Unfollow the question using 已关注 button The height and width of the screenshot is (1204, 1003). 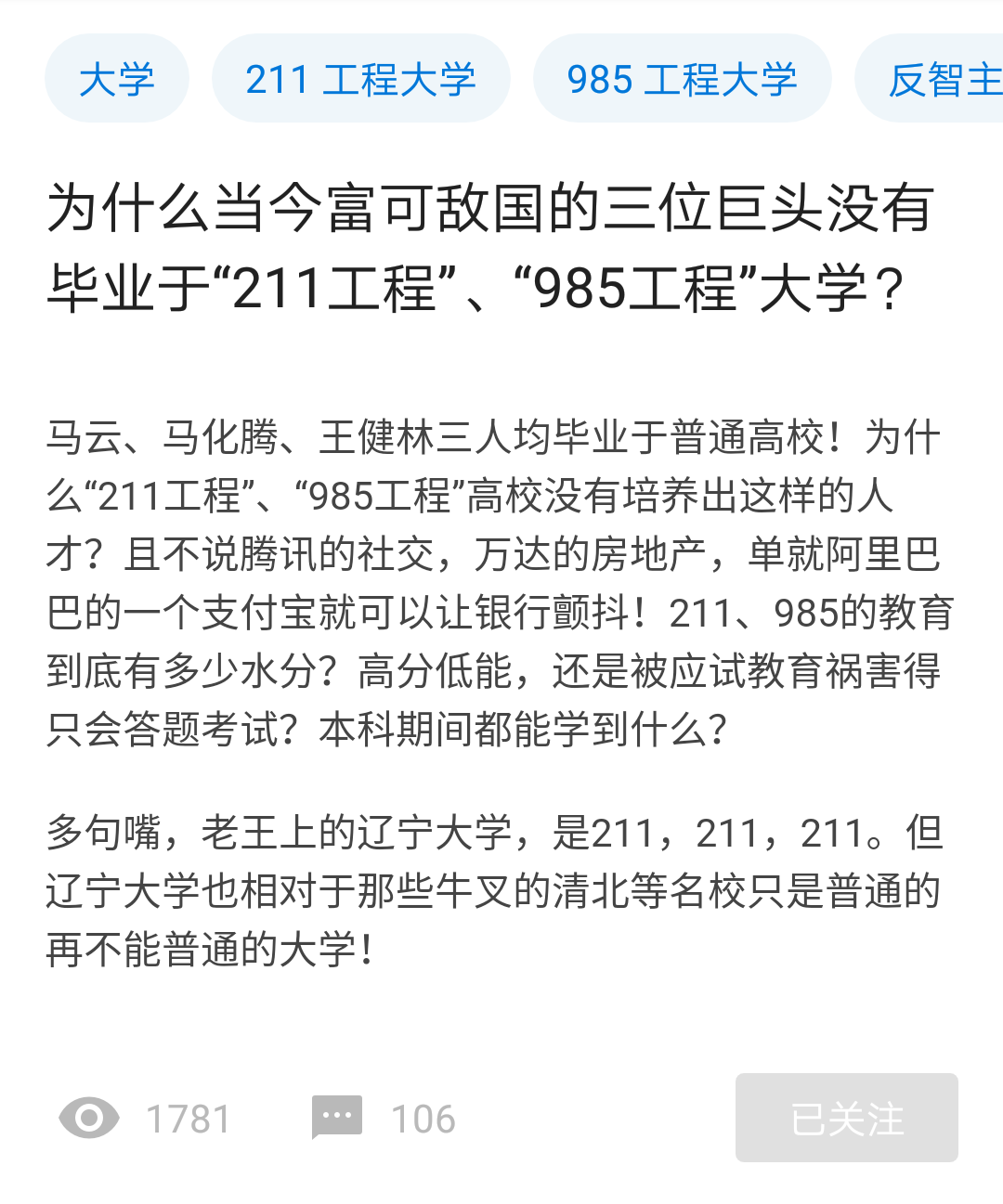846,1118
